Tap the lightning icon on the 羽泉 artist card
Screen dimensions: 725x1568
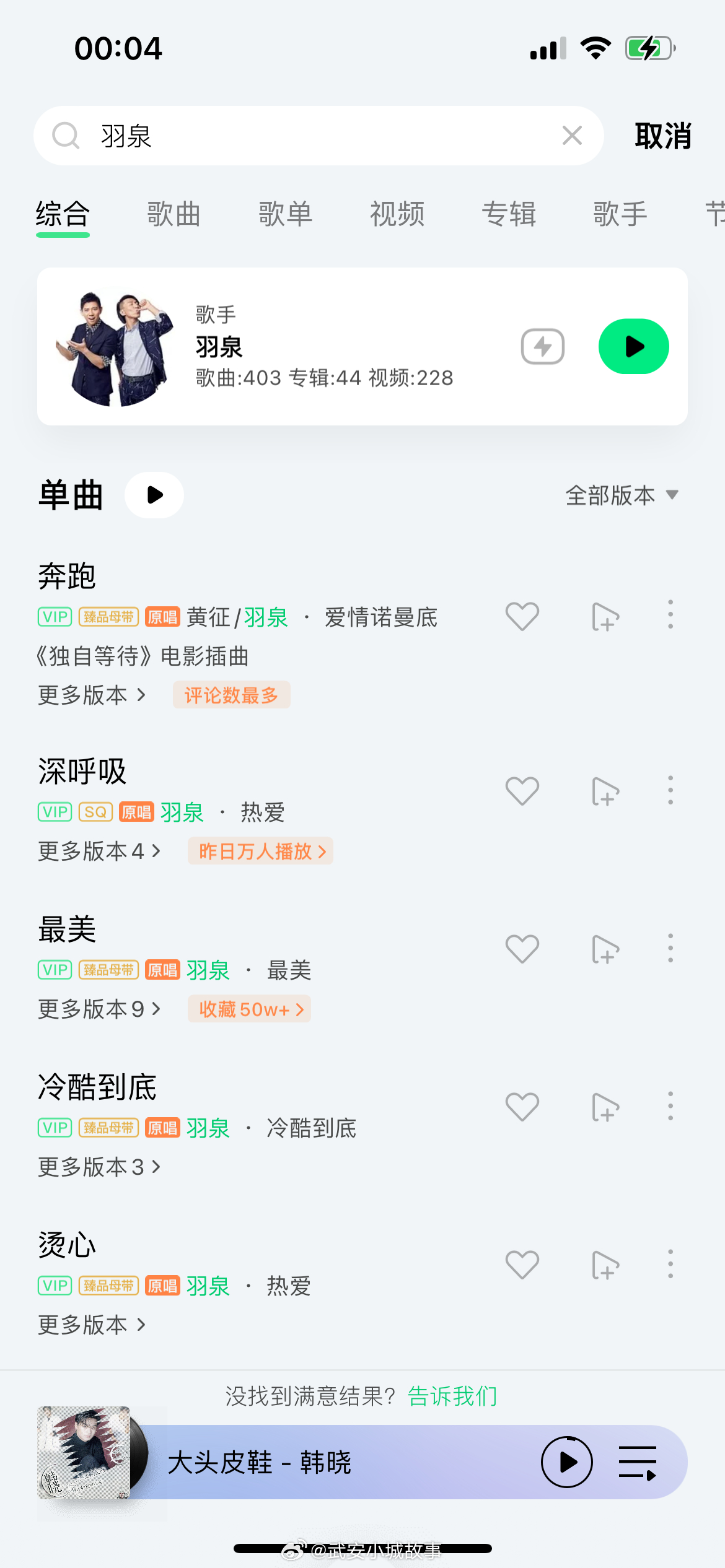point(542,346)
